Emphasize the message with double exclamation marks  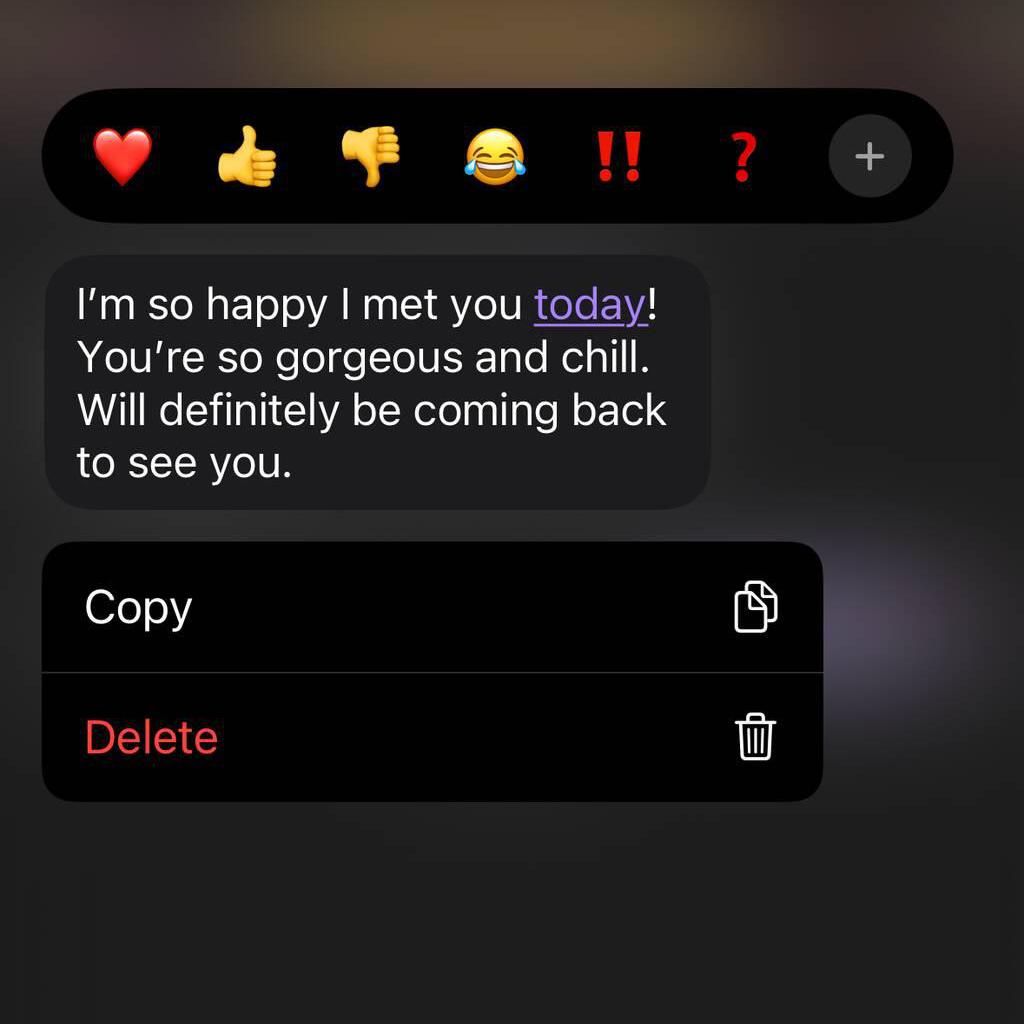point(618,157)
